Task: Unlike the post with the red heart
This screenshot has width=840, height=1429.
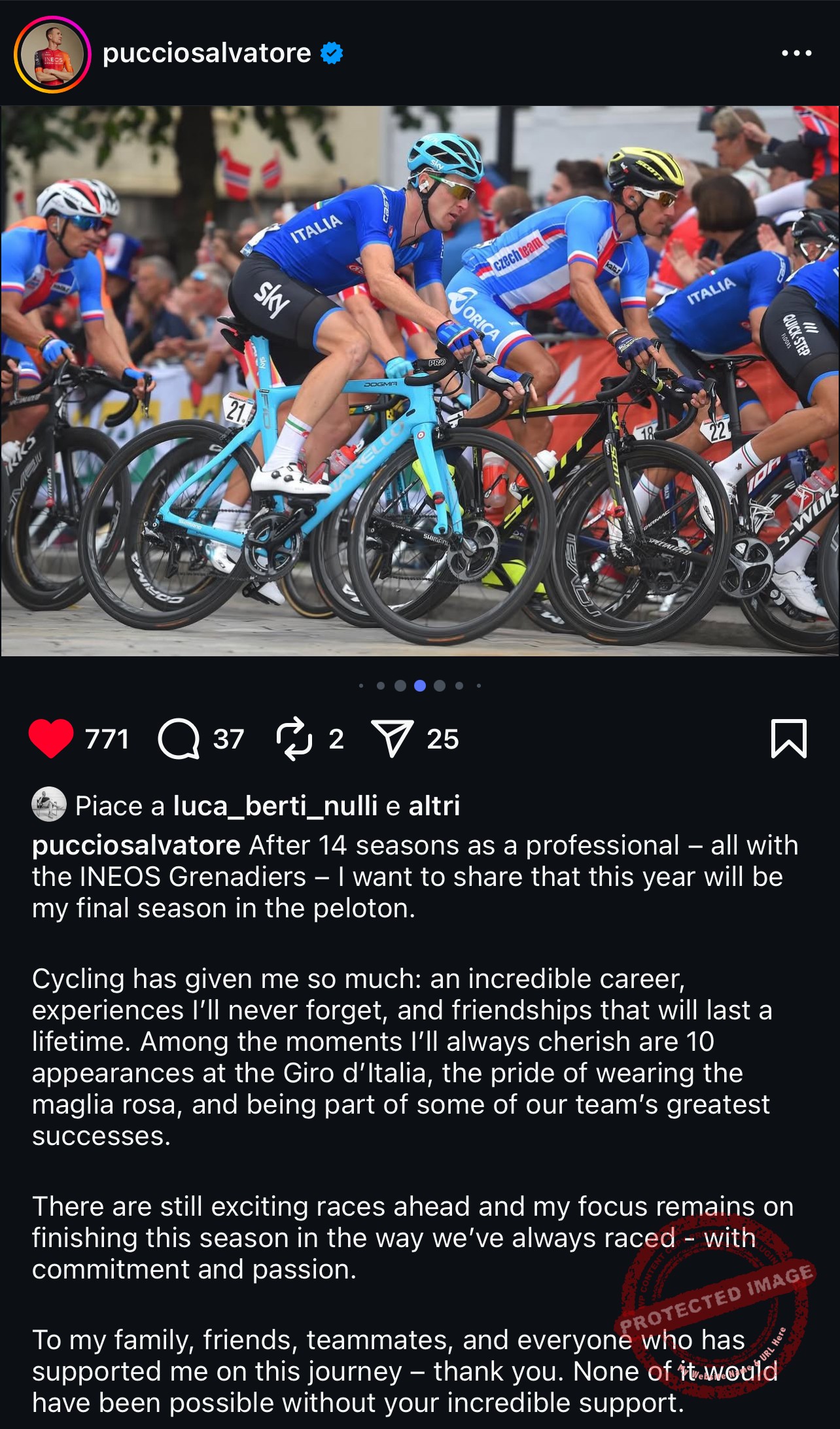Action: [x=51, y=739]
